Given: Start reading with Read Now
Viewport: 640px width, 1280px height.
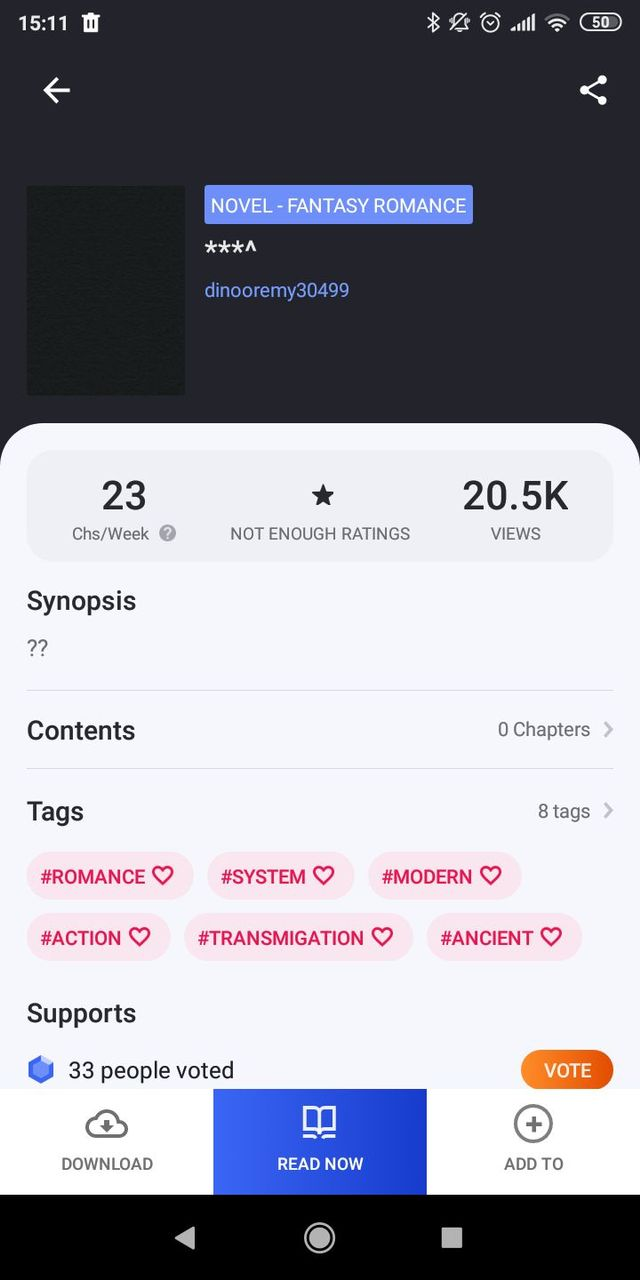Looking at the screenshot, I should [320, 1141].
